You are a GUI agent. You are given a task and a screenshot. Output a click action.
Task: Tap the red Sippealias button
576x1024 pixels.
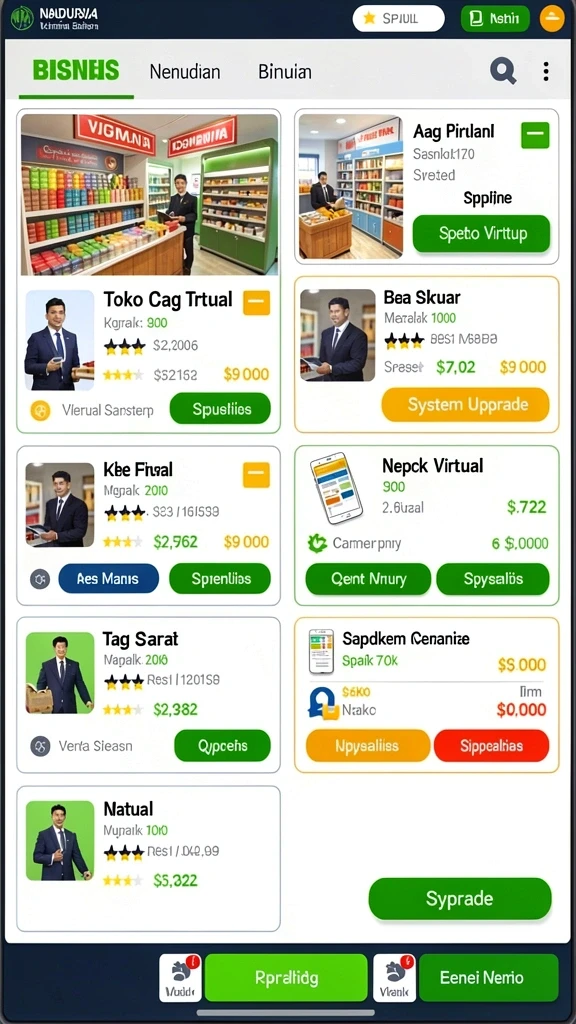(492, 746)
